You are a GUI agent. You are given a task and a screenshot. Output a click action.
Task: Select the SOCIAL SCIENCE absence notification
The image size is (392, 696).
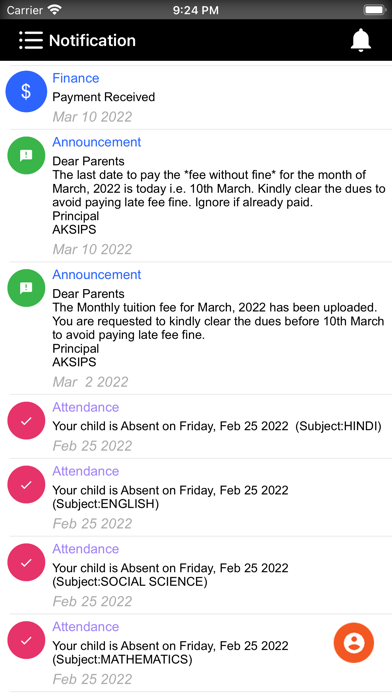pyautogui.click(x=196, y=575)
